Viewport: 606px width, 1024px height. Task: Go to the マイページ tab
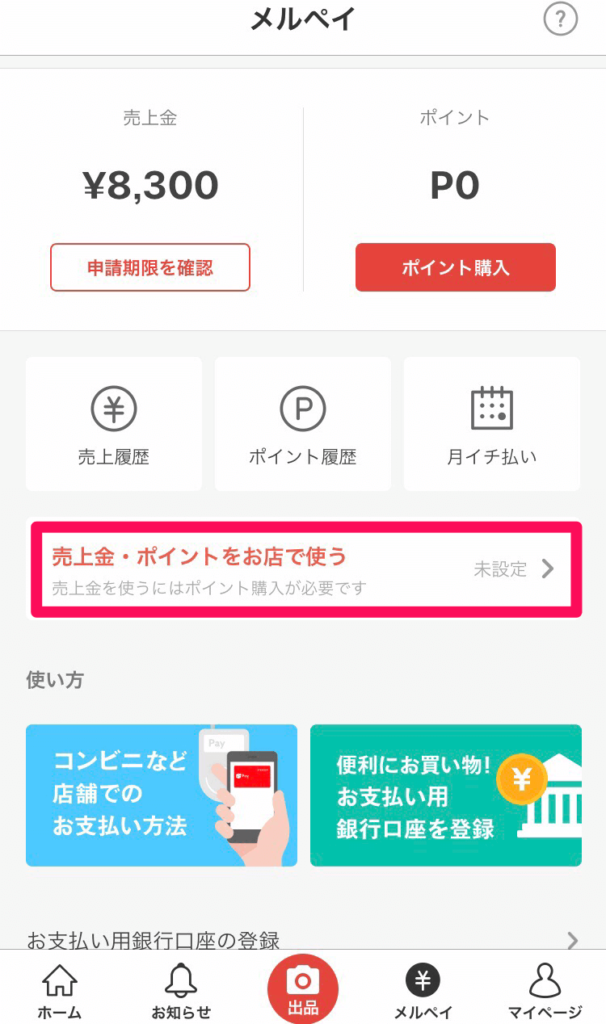[544, 992]
